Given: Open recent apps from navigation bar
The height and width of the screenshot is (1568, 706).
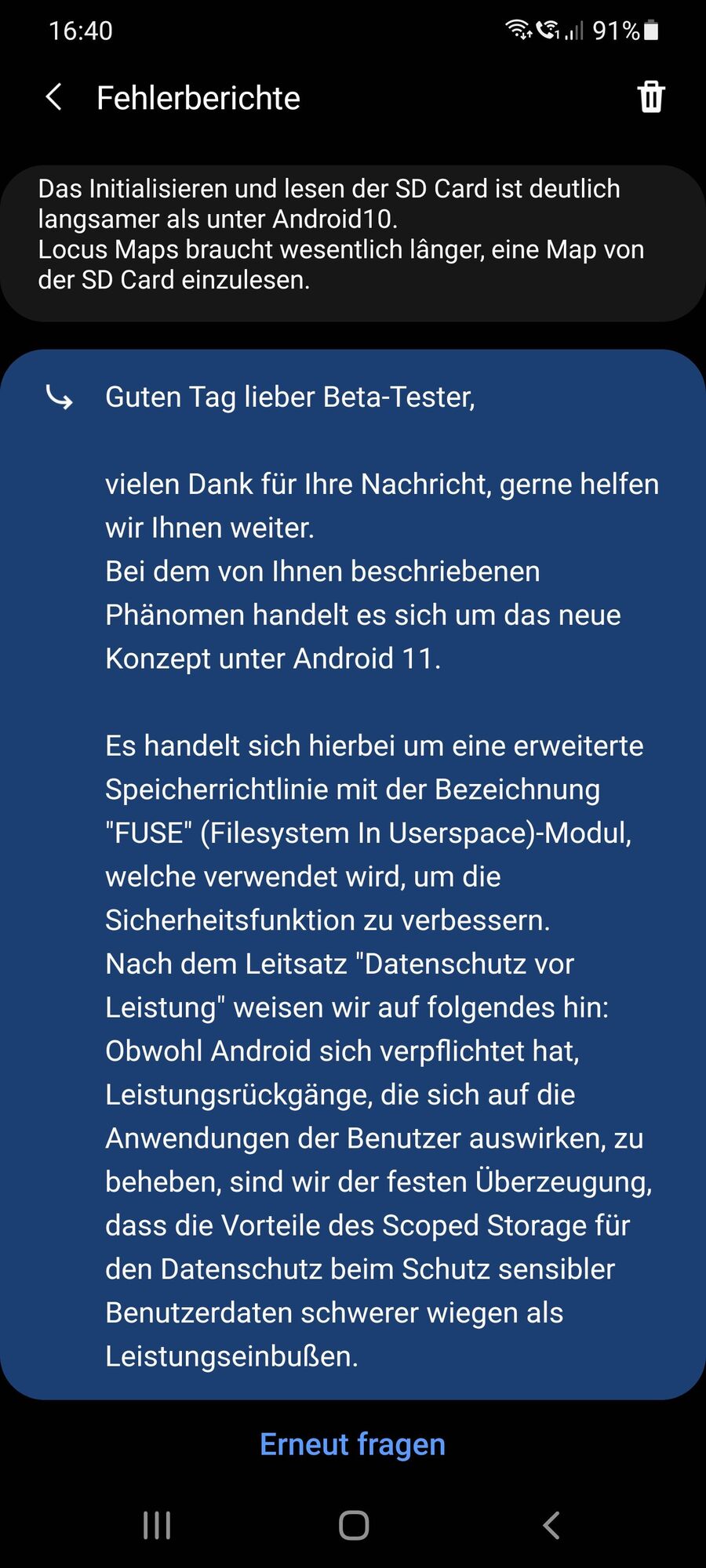Looking at the screenshot, I should (x=156, y=1525).
